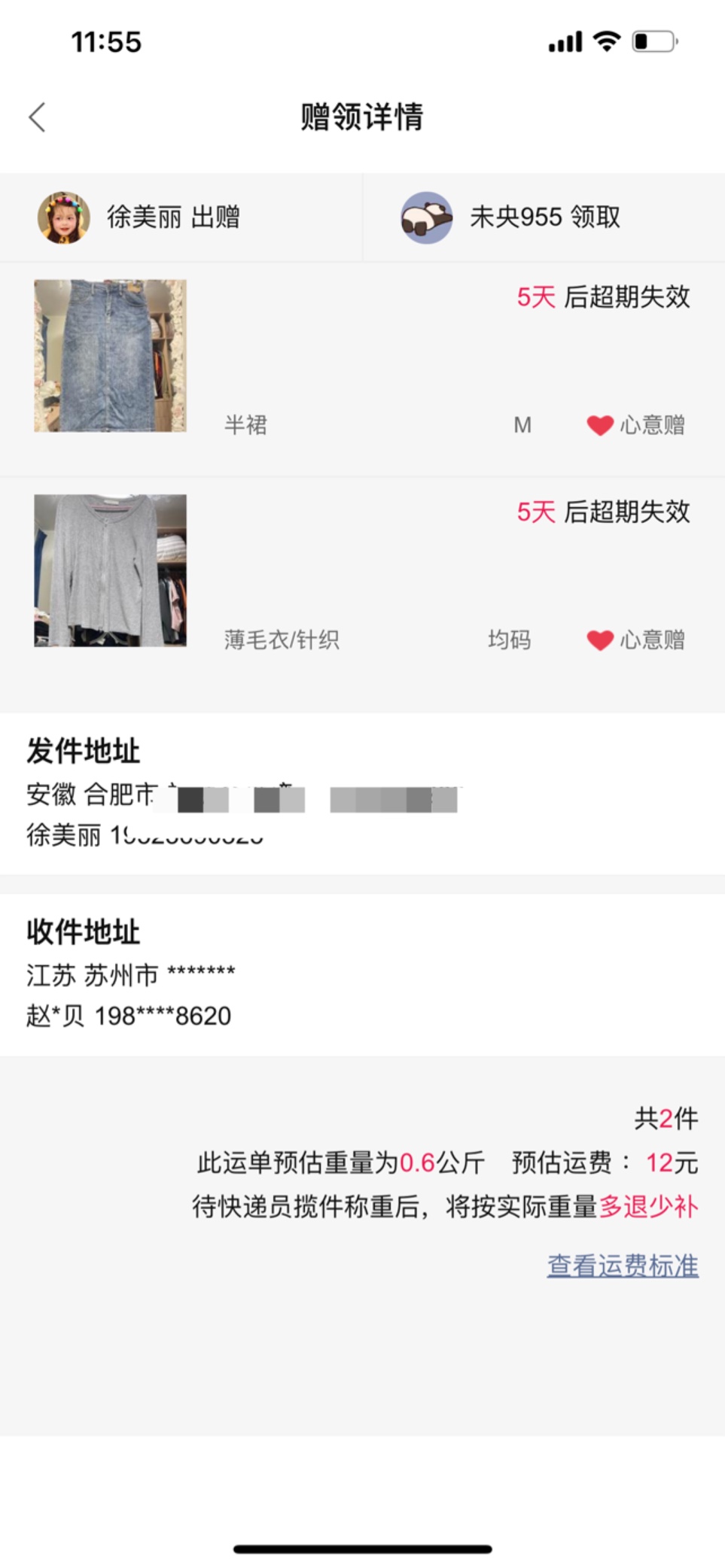View 徐美丽's profile avatar
This screenshot has height=1568, width=725.
[64, 217]
